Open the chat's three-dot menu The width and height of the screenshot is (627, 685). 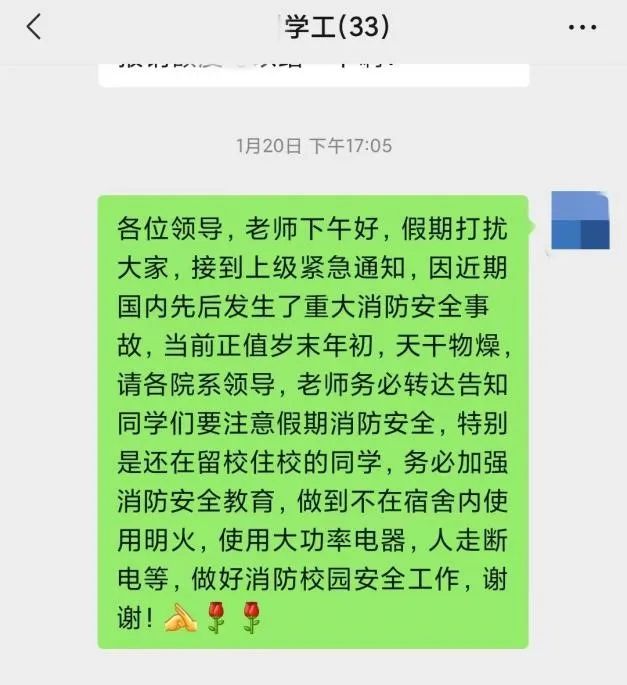(x=581, y=28)
